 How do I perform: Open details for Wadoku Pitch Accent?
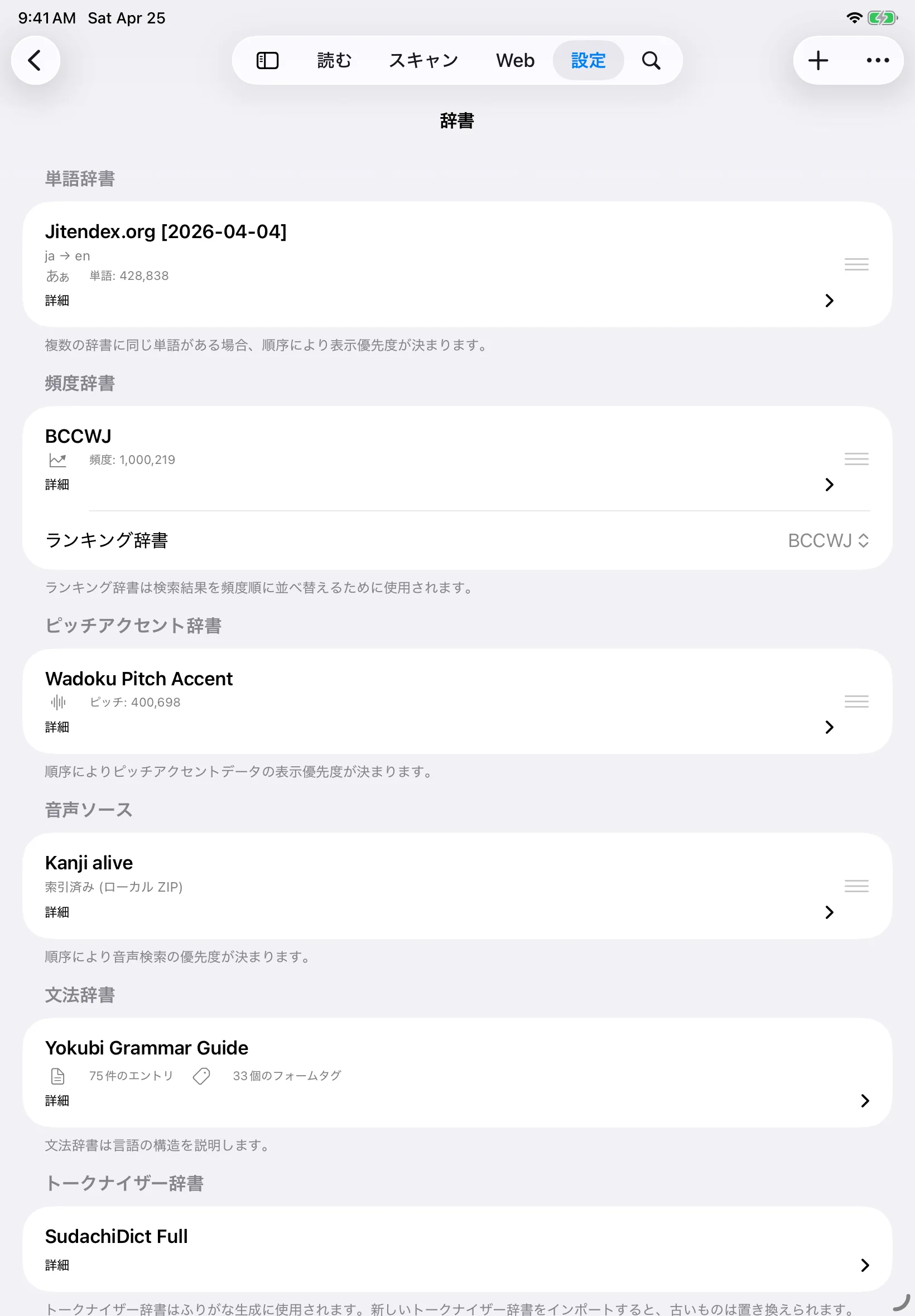click(439, 727)
